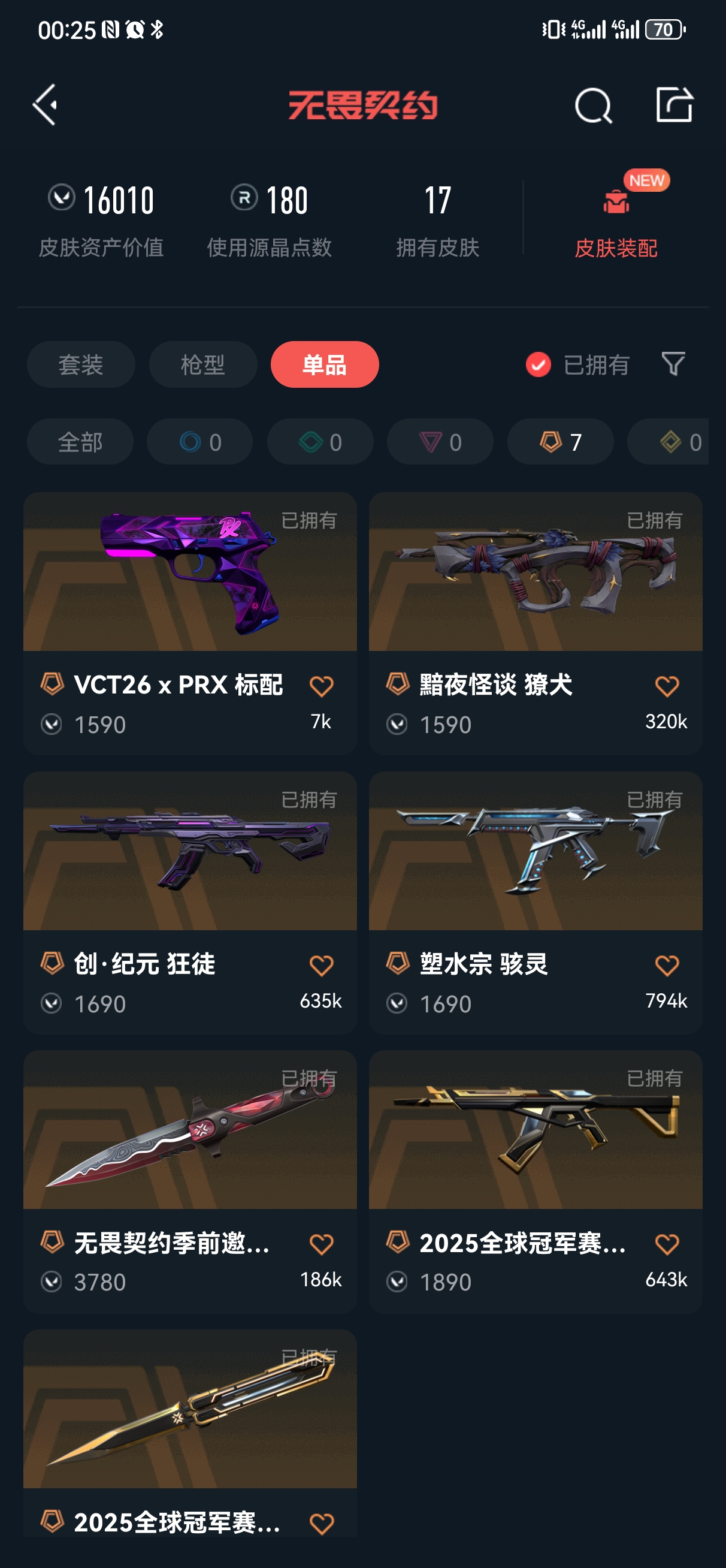The image size is (726, 1568).
Task: Select the 单品 tab
Action: point(324,364)
